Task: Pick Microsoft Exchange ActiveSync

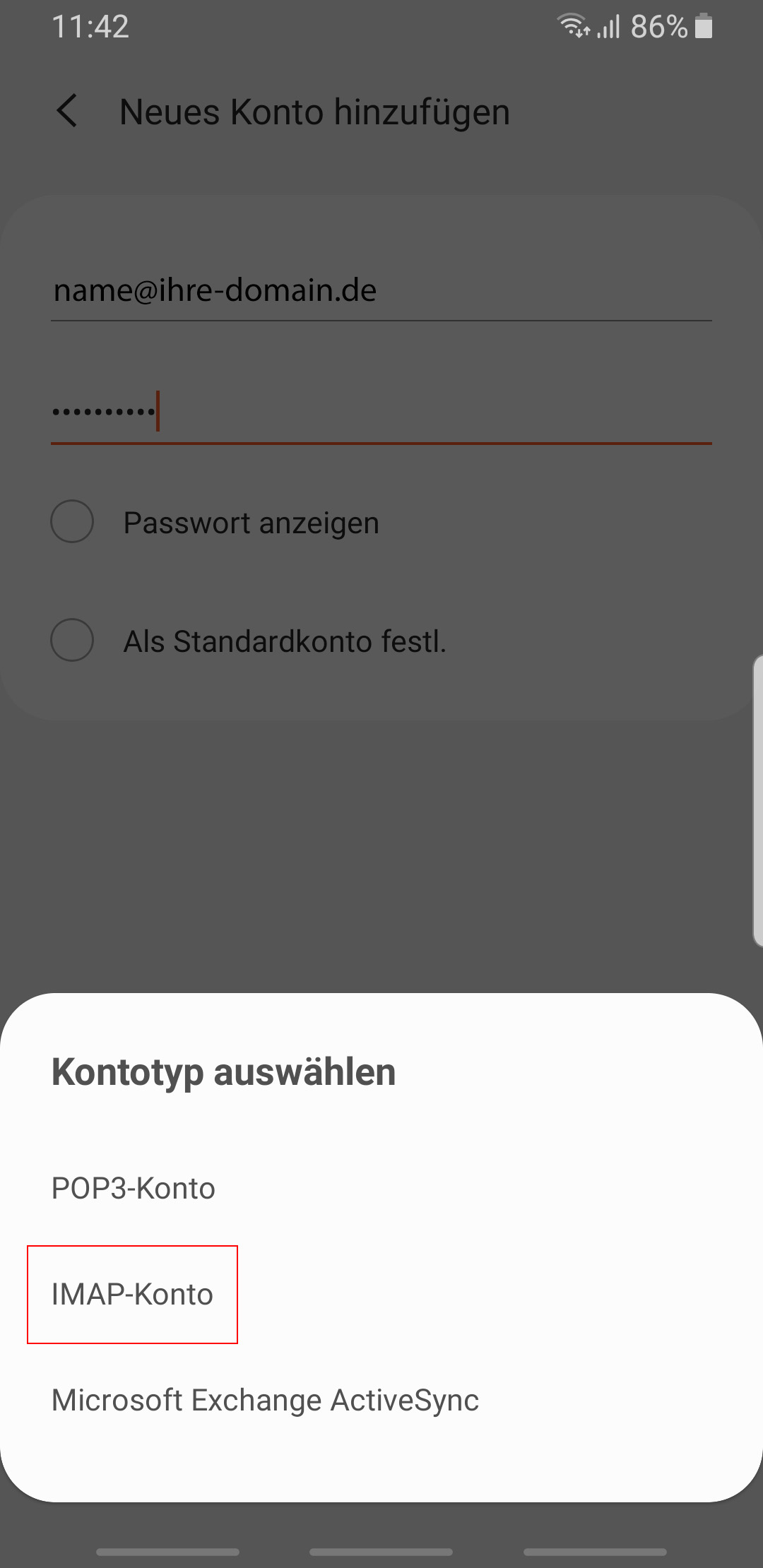Action: 381,1401
